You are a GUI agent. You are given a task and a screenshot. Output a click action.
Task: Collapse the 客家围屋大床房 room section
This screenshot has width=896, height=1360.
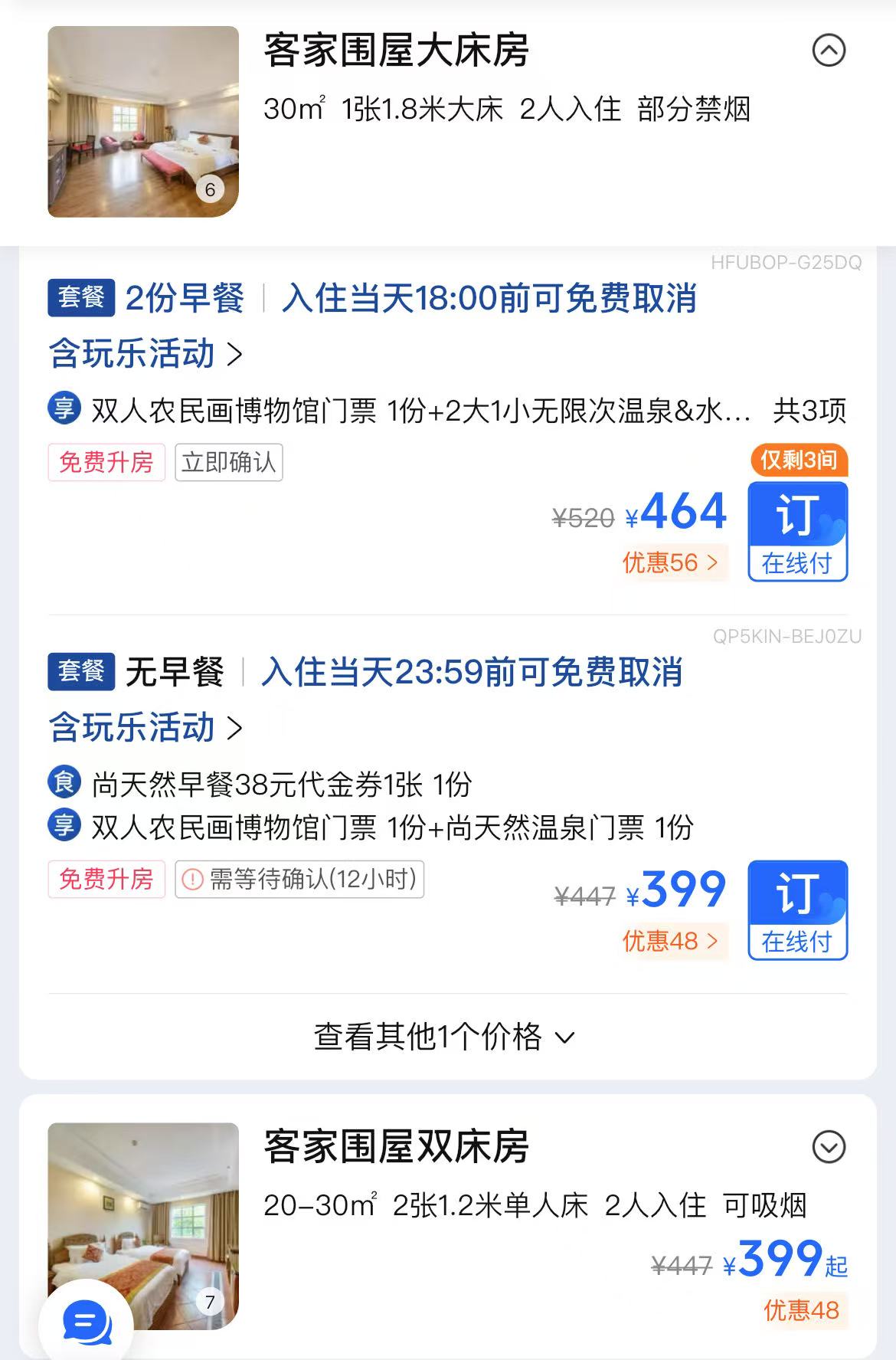click(x=828, y=51)
